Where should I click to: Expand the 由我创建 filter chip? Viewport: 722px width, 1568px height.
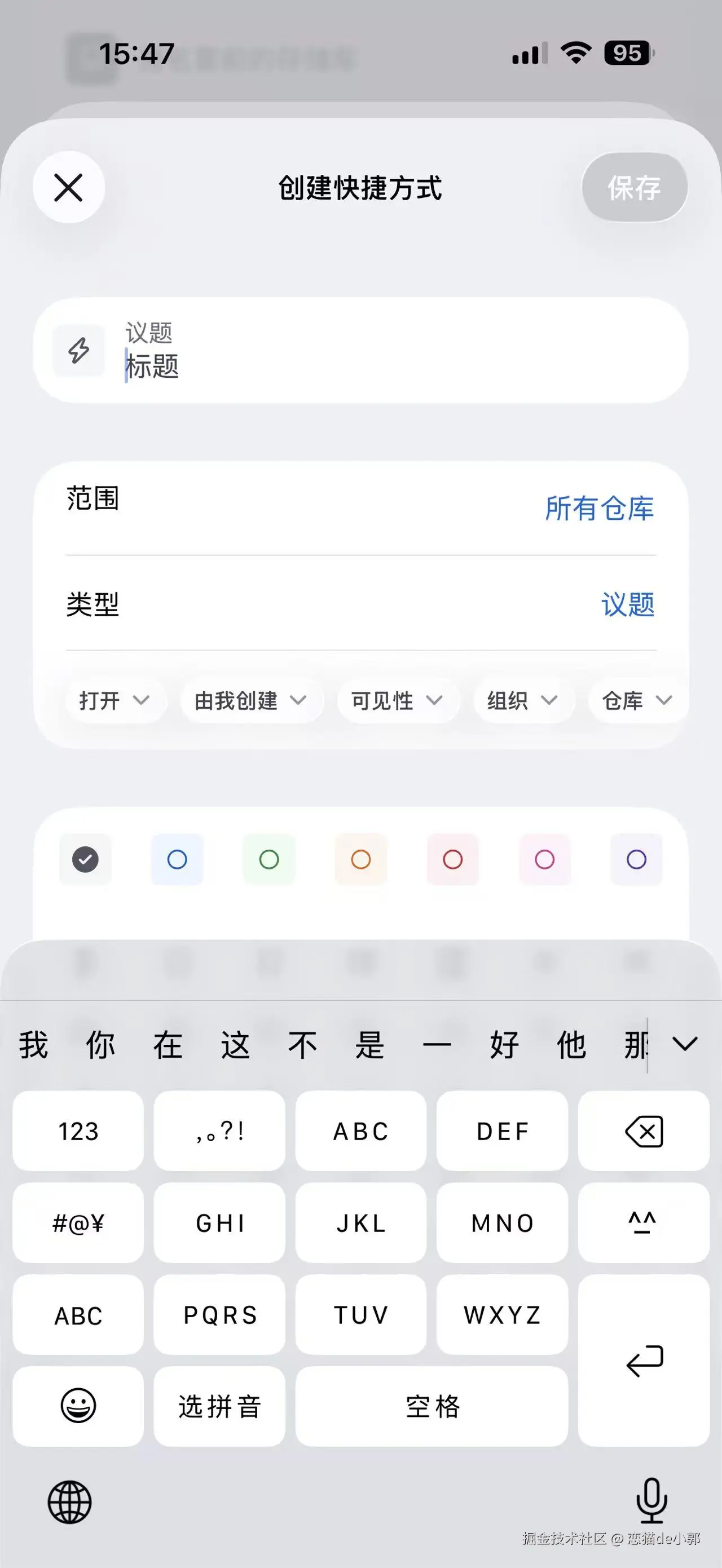[x=250, y=701]
